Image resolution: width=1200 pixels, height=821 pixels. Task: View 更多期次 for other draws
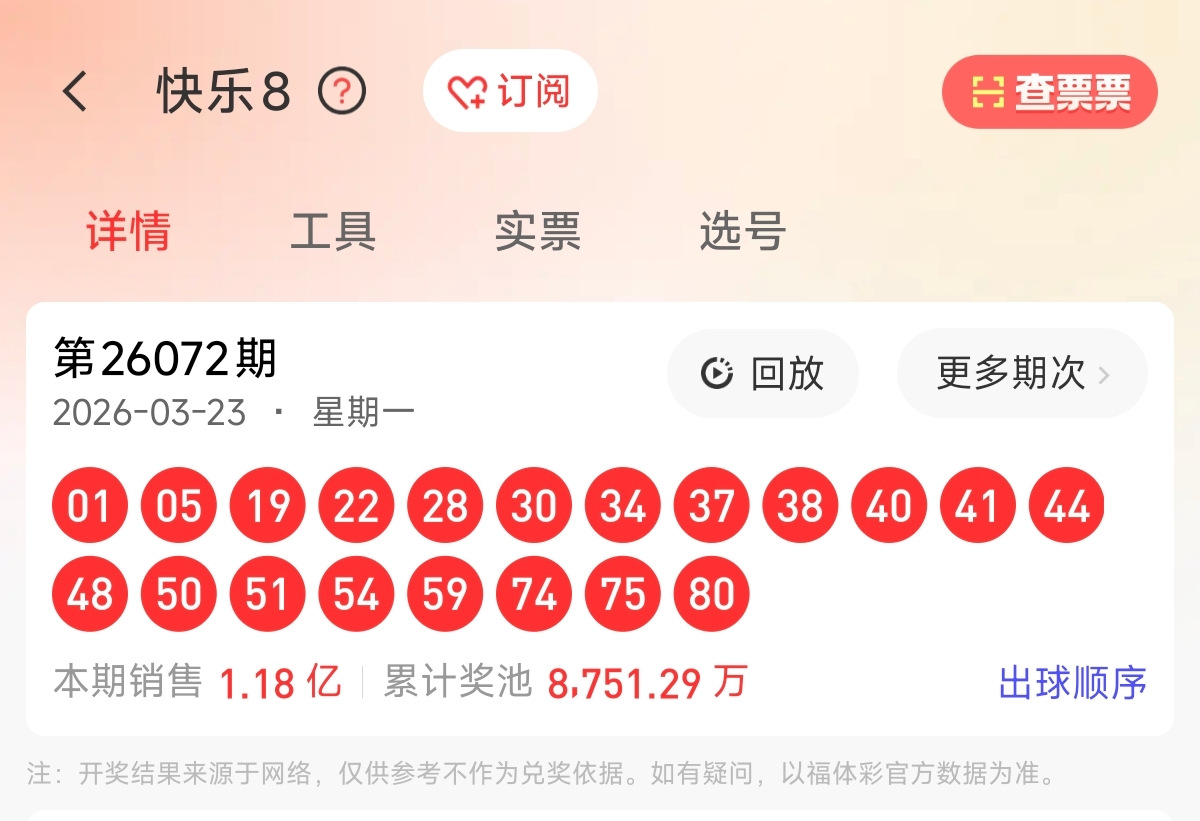point(1022,373)
